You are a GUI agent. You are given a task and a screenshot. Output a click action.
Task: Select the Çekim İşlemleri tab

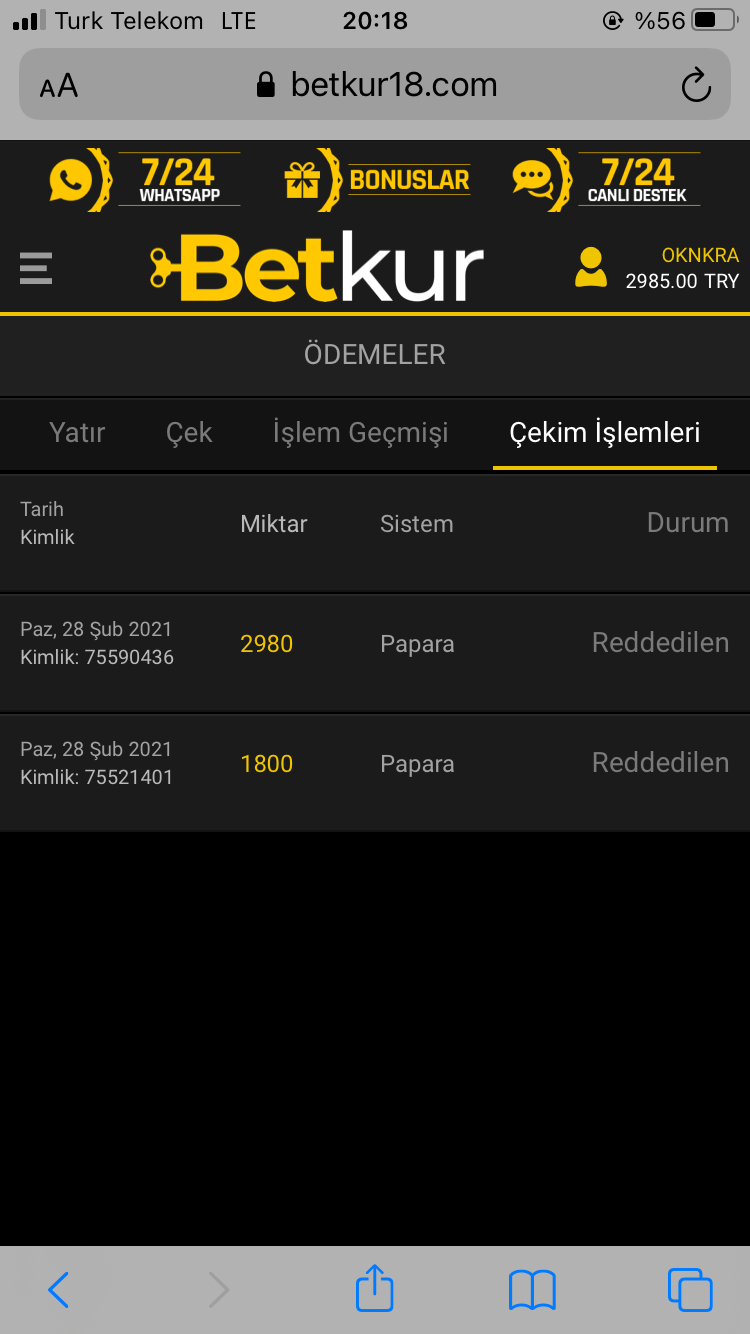tap(605, 433)
